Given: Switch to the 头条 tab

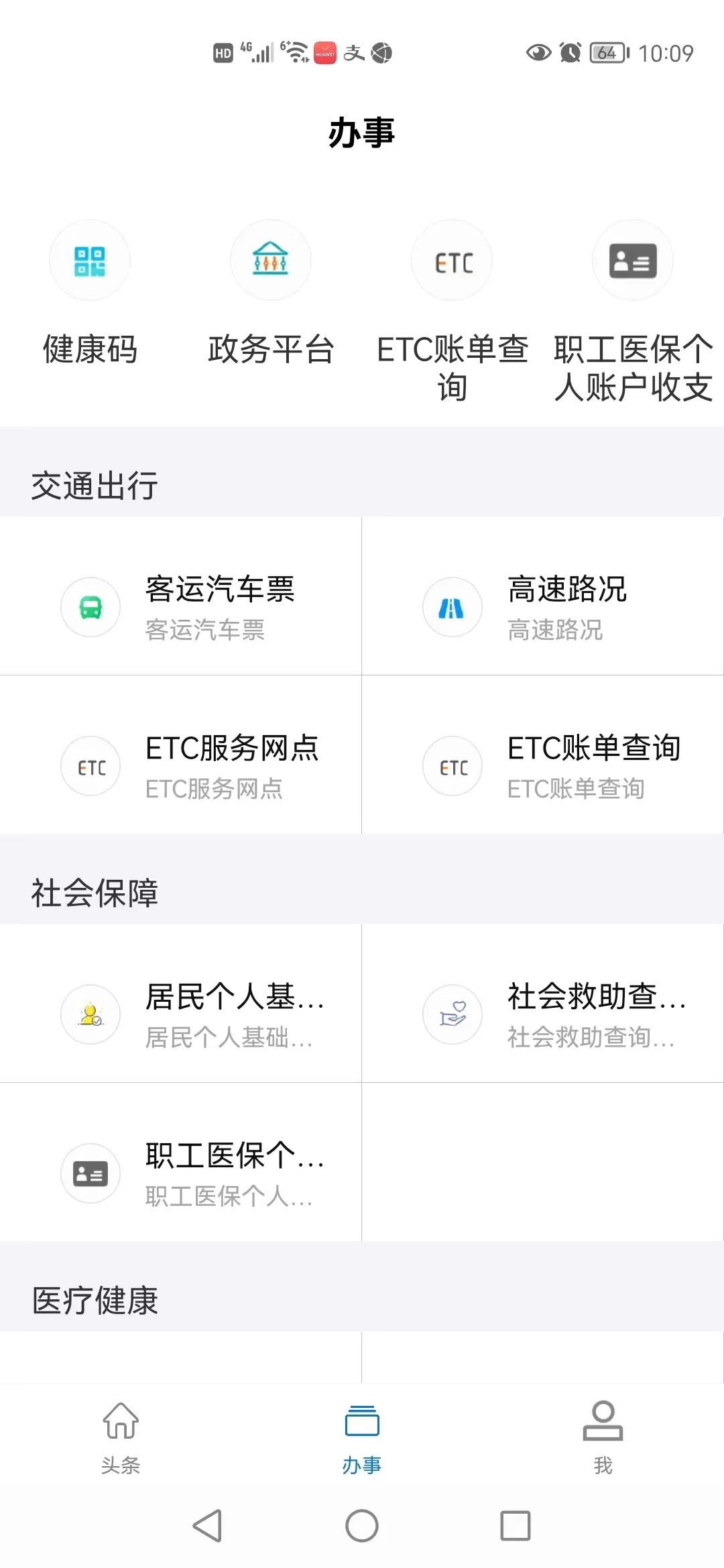Looking at the screenshot, I should click(121, 1437).
